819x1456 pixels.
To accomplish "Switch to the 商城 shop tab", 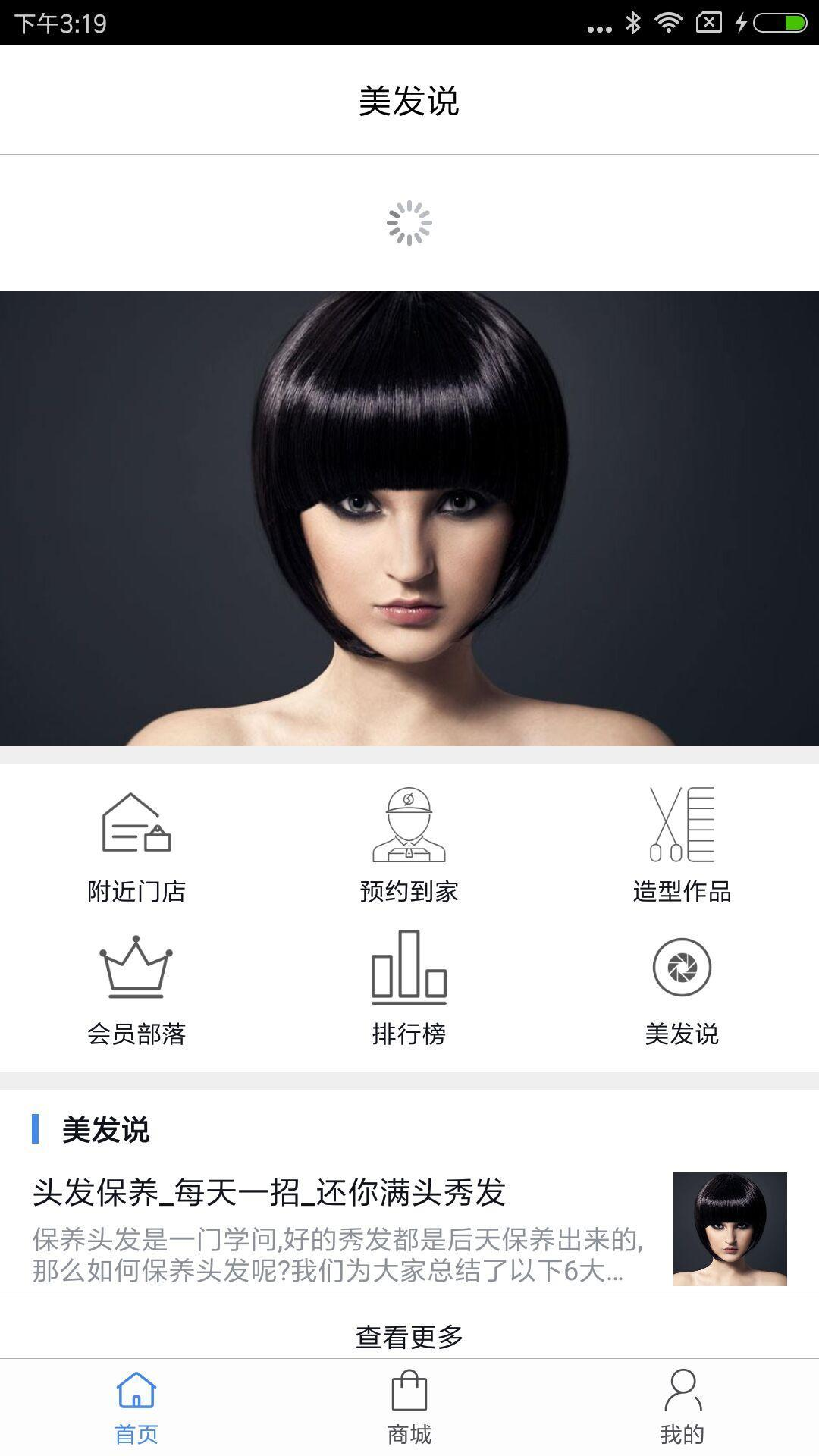I will click(409, 1407).
